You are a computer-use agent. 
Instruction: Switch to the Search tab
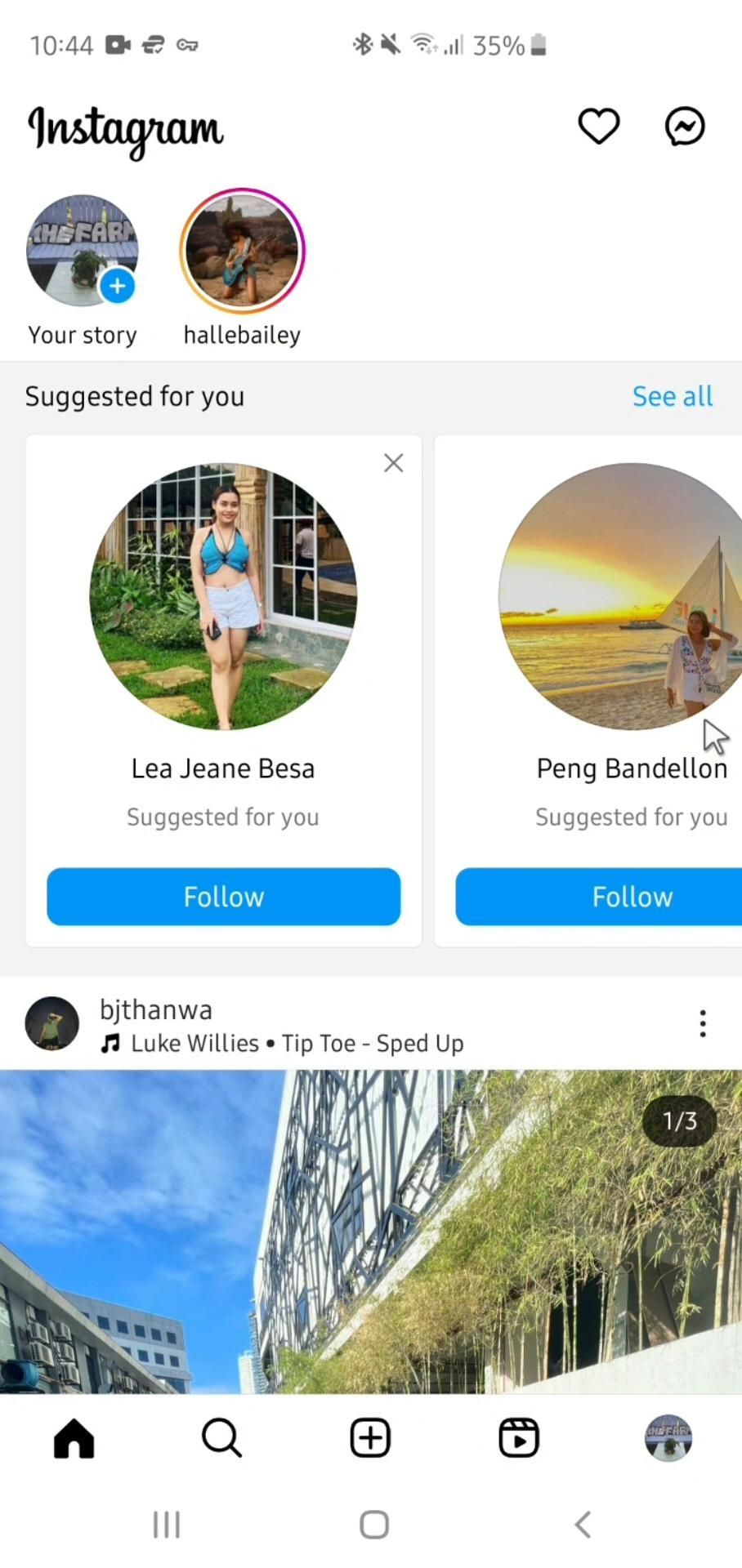coord(221,1438)
